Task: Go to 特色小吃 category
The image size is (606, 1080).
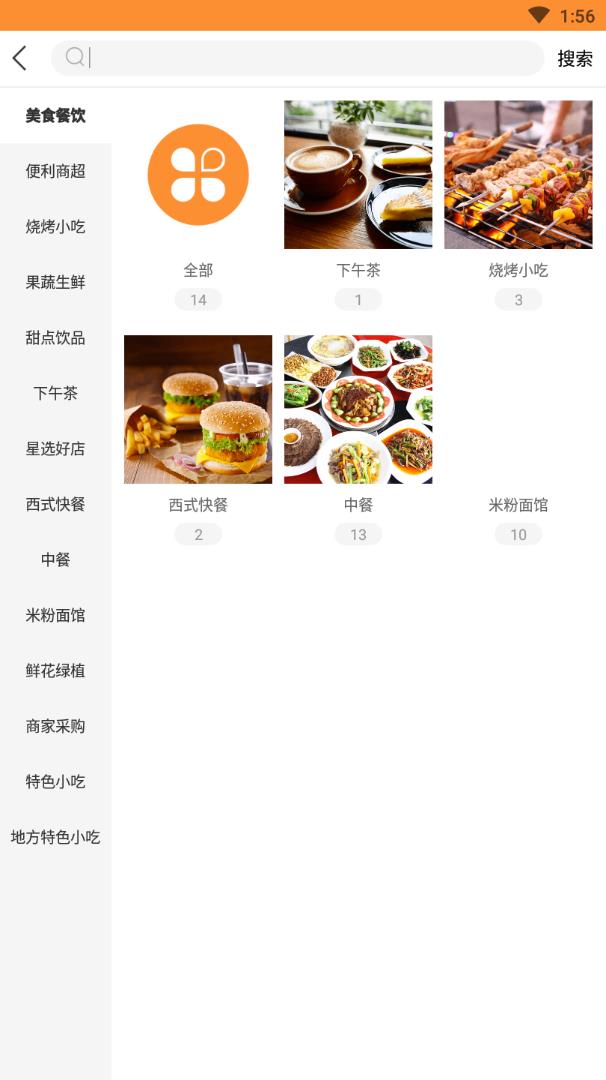Action: click(56, 782)
